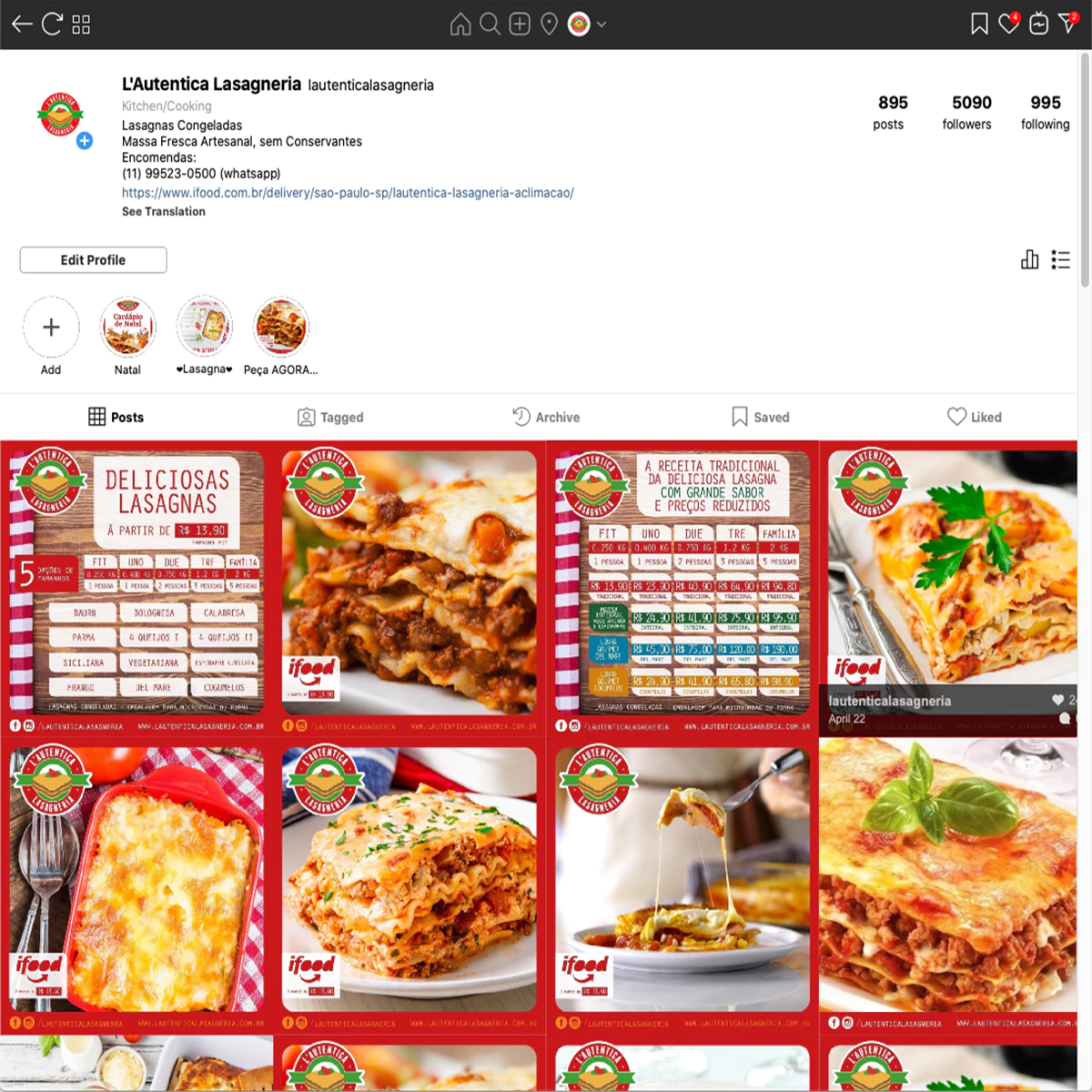Go back with the arrow icon
Image resolution: width=1092 pixels, height=1092 pixels.
pyautogui.click(x=22, y=25)
